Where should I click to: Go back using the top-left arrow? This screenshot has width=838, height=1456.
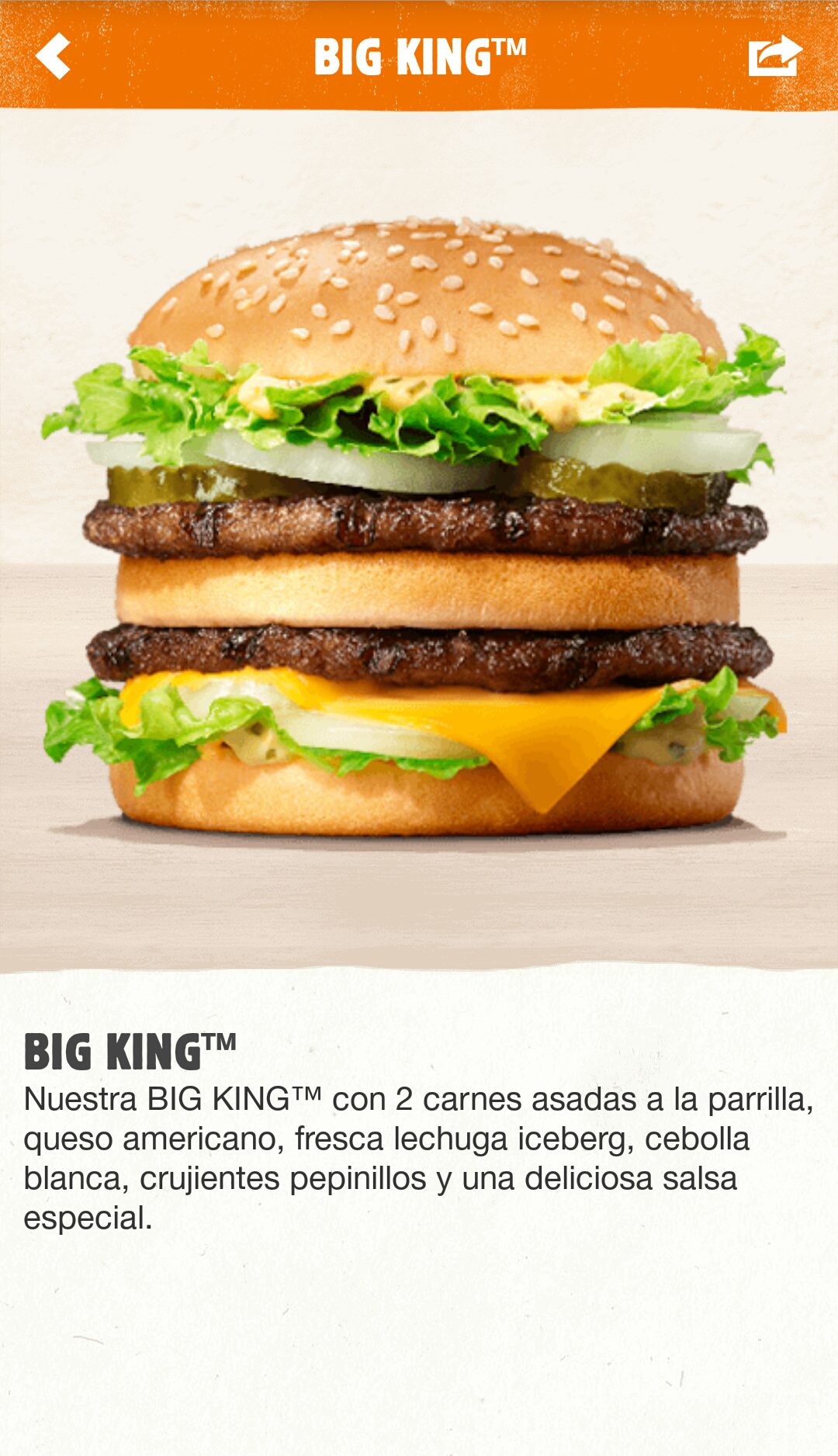click(x=53, y=56)
